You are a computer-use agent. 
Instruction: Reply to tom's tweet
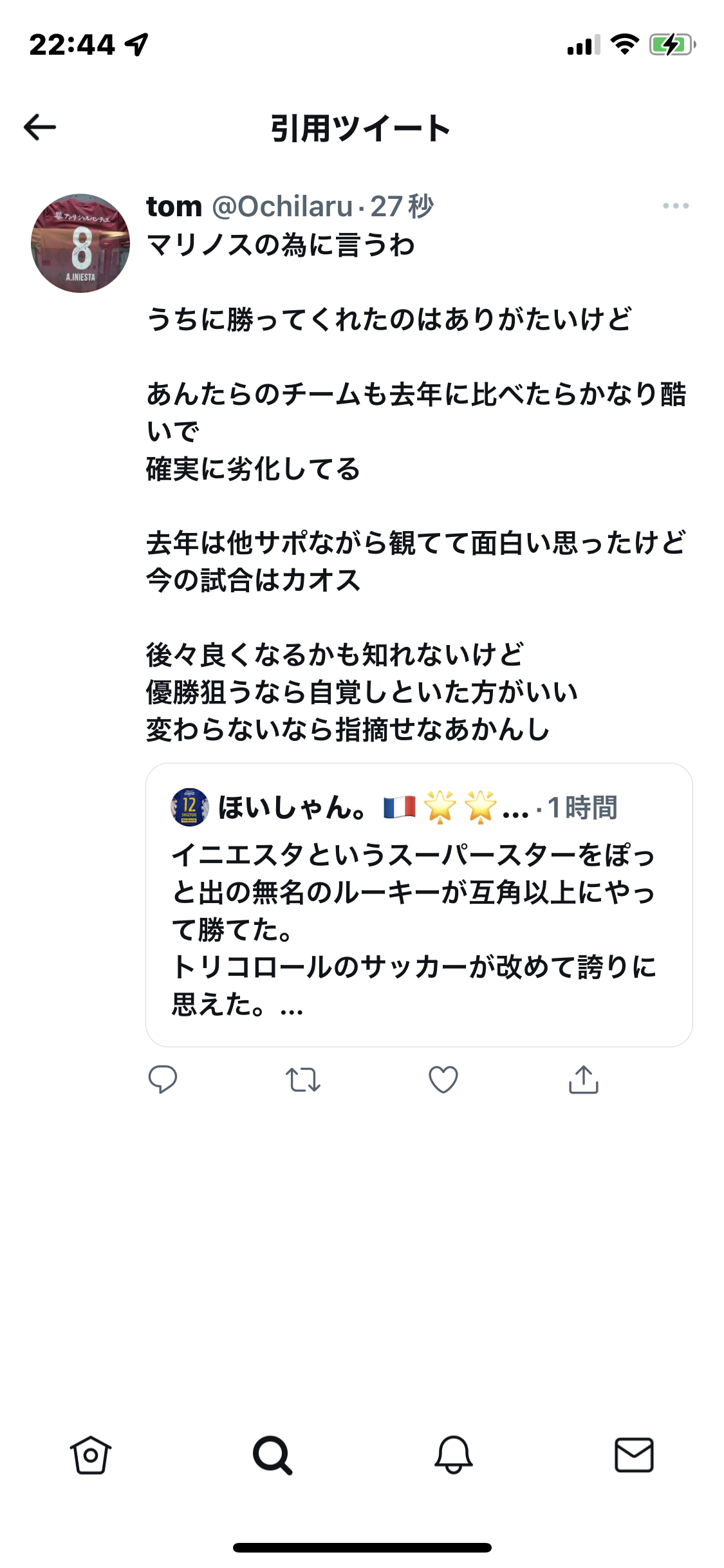[x=163, y=1079]
